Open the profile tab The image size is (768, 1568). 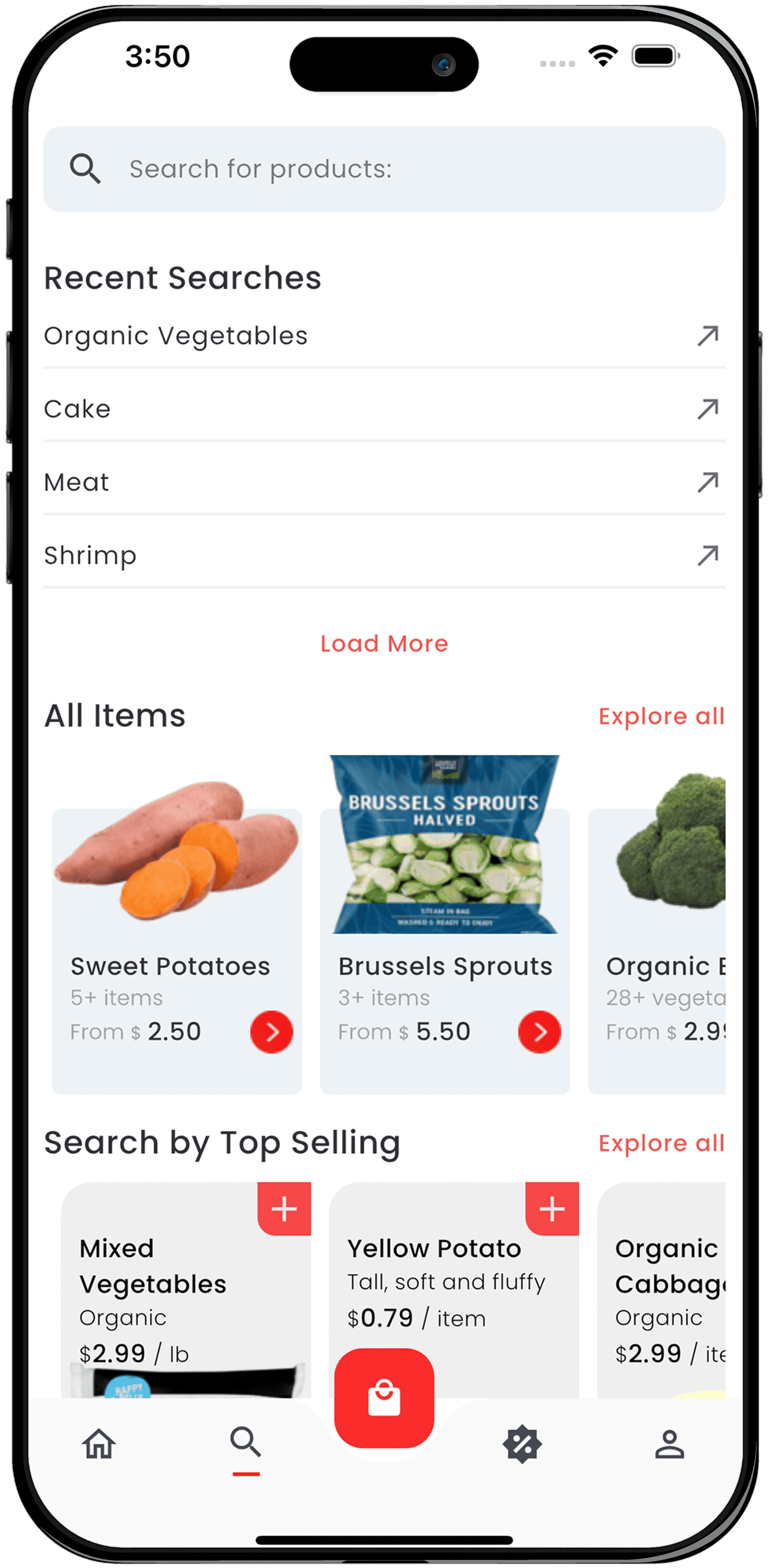click(670, 1444)
